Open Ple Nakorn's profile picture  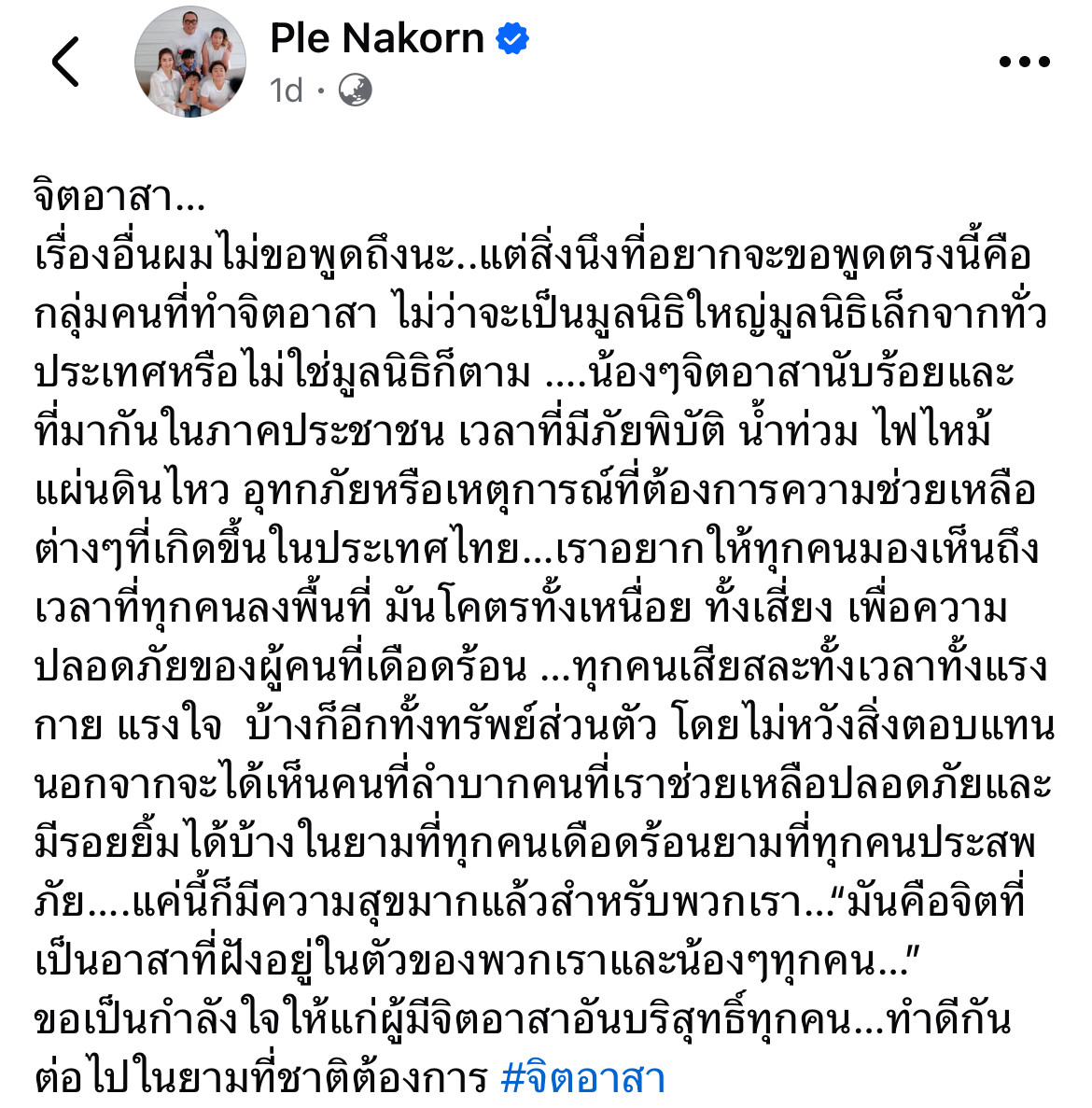coord(190,63)
